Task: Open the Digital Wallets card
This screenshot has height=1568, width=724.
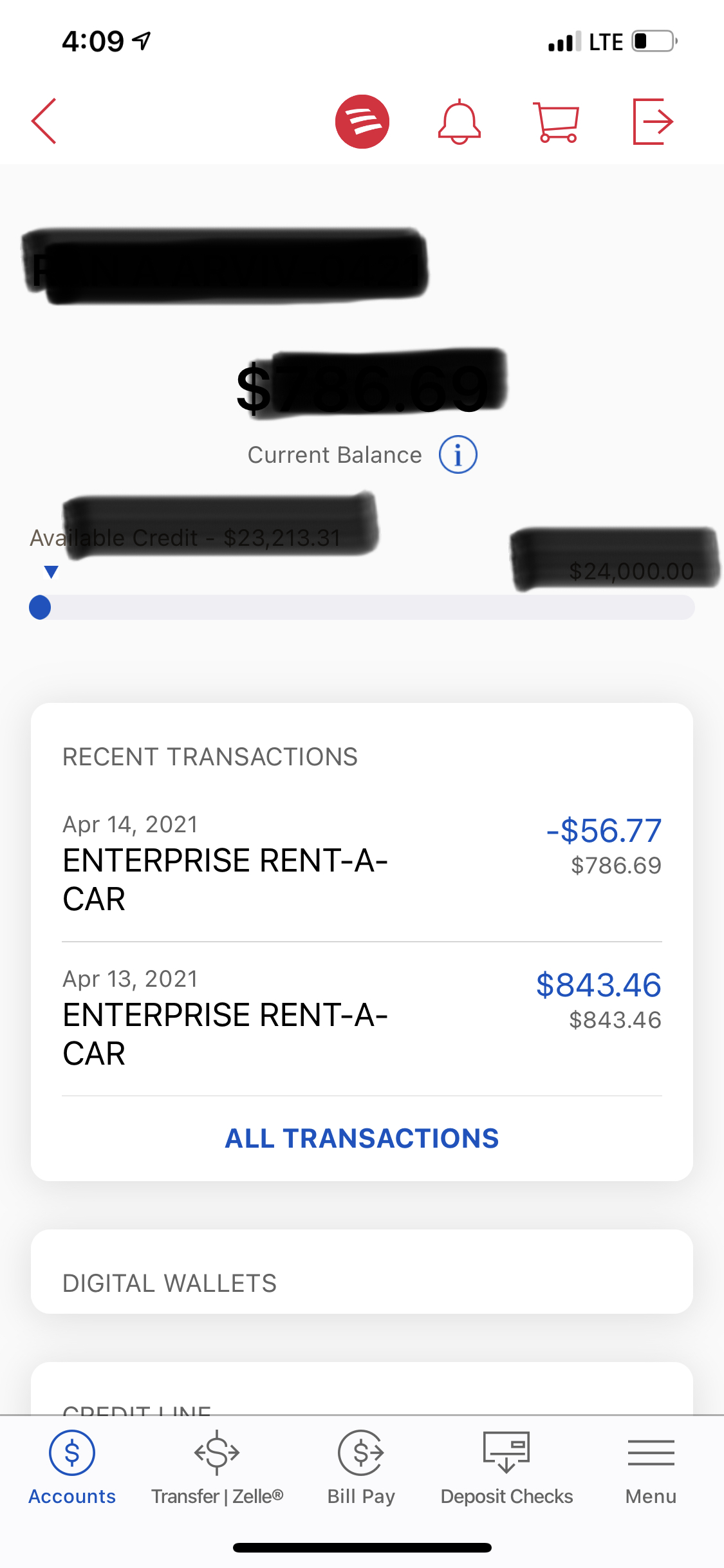Action: (x=362, y=1272)
